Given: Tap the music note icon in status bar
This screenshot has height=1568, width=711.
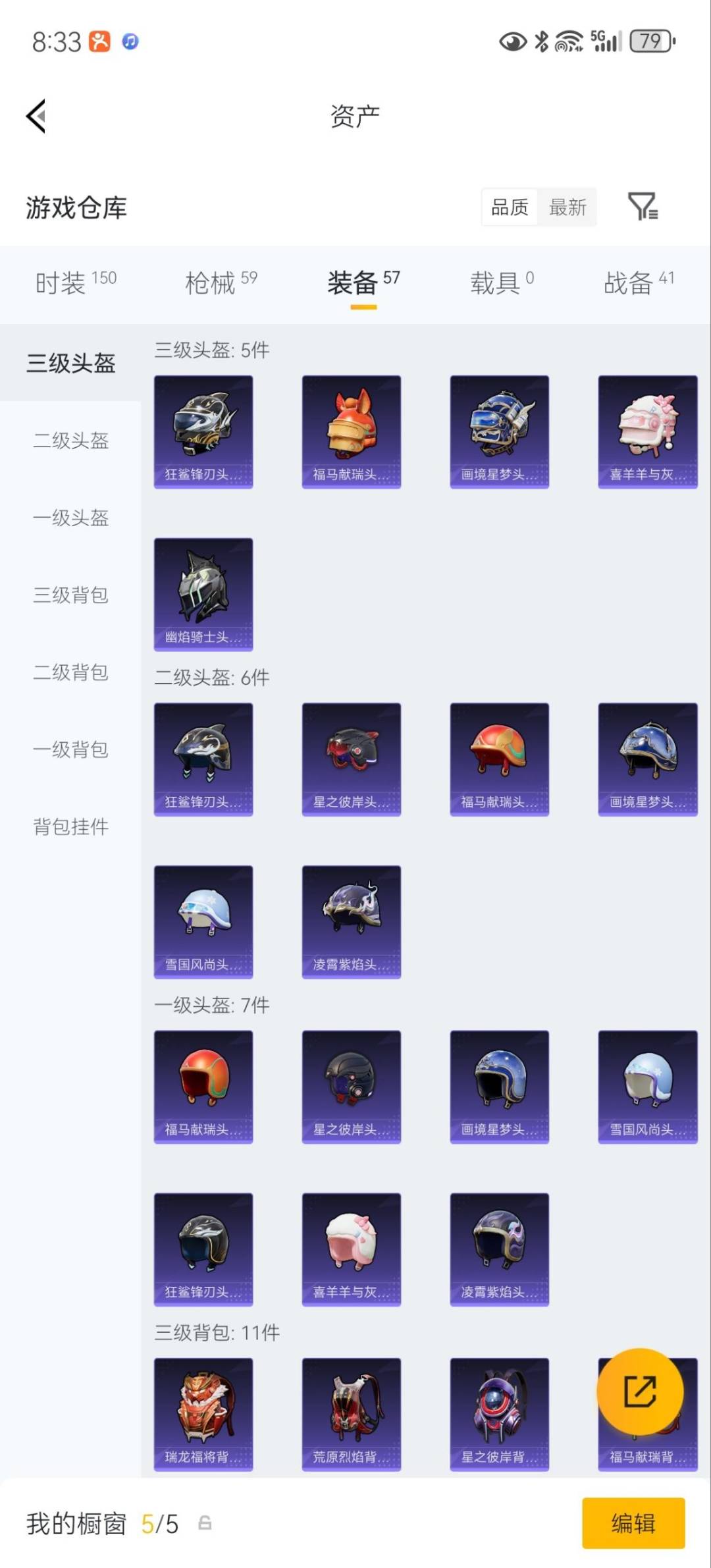Looking at the screenshot, I should tap(129, 41).
